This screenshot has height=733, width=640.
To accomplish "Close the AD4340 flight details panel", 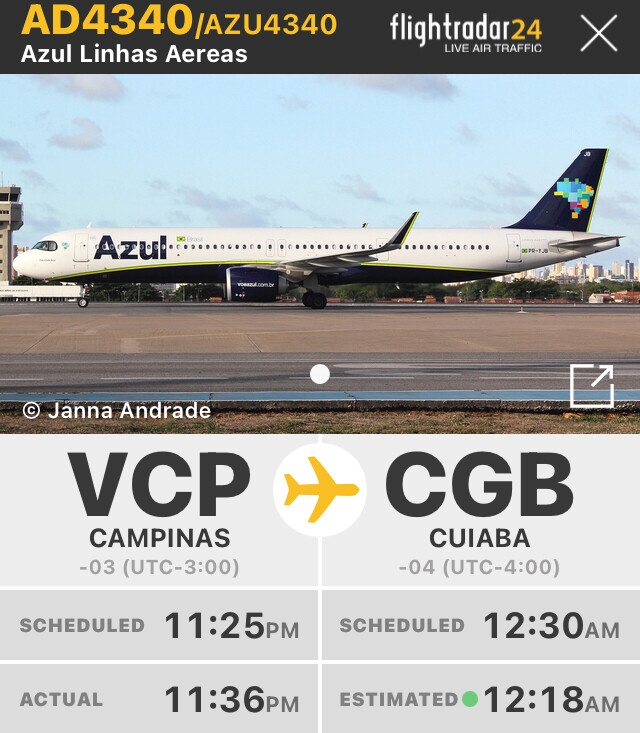I will (599, 34).
